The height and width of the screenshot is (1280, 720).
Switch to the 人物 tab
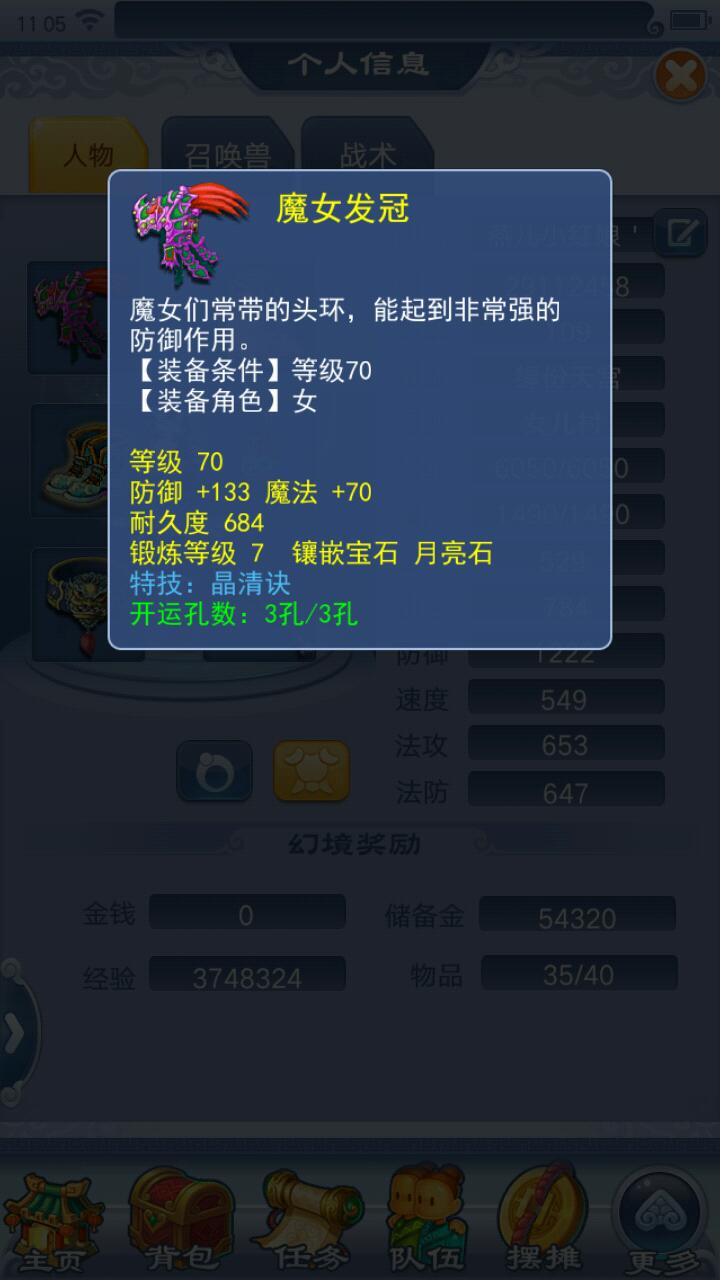[x=88, y=155]
